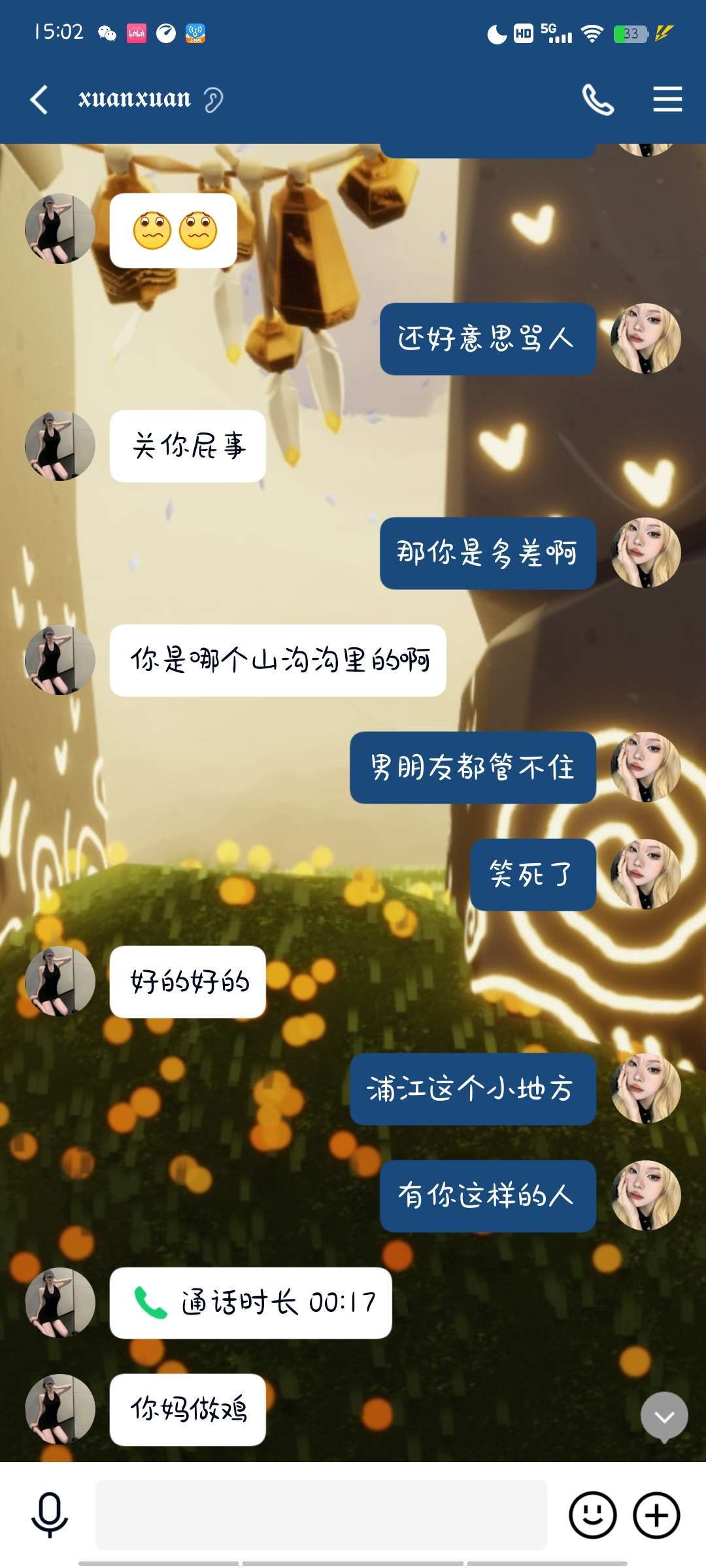The height and width of the screenshot is (1568, 706).
Task: Open more attachment options plus
Action: tap(656, 1514)
